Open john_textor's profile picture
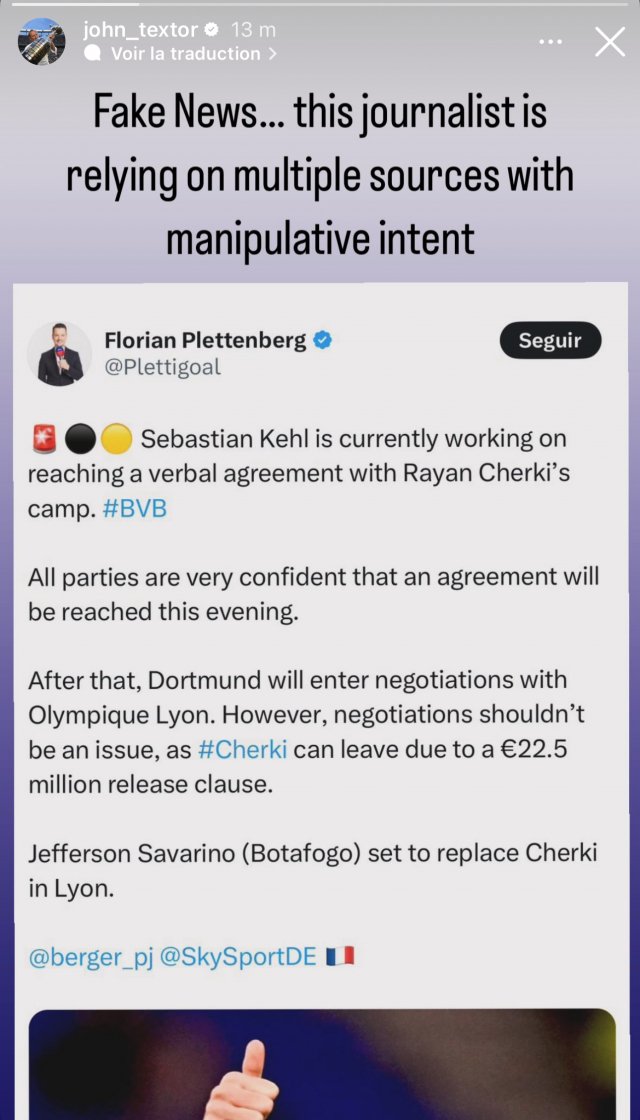 41,41
